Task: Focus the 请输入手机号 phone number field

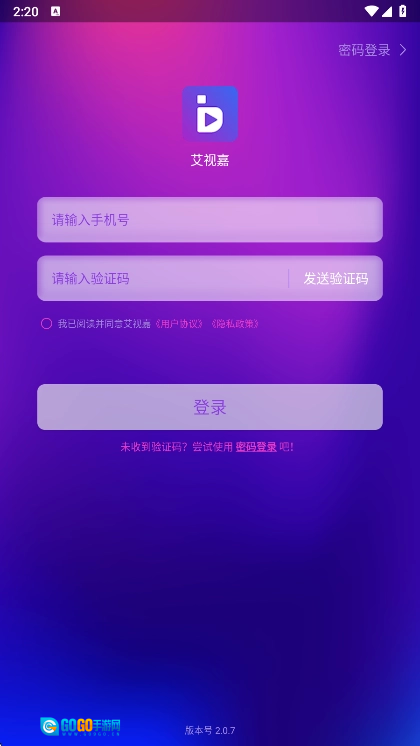Action: 210,220
